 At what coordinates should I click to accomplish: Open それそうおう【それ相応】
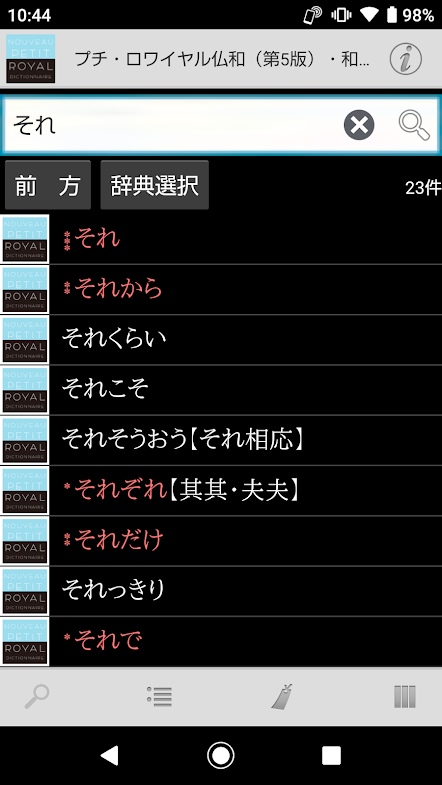tap(221, 440)
